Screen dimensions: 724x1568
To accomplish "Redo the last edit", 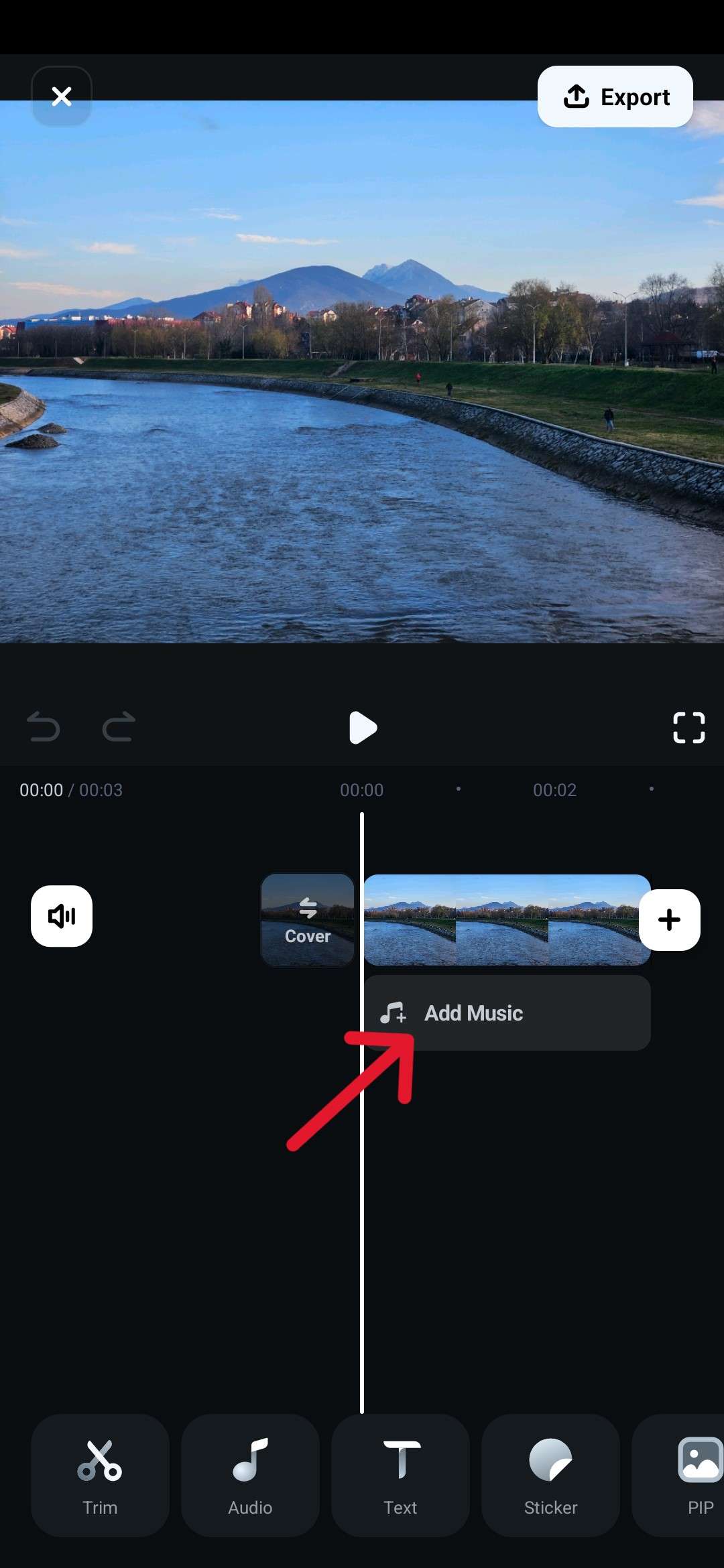I will [x=119, y=728].
